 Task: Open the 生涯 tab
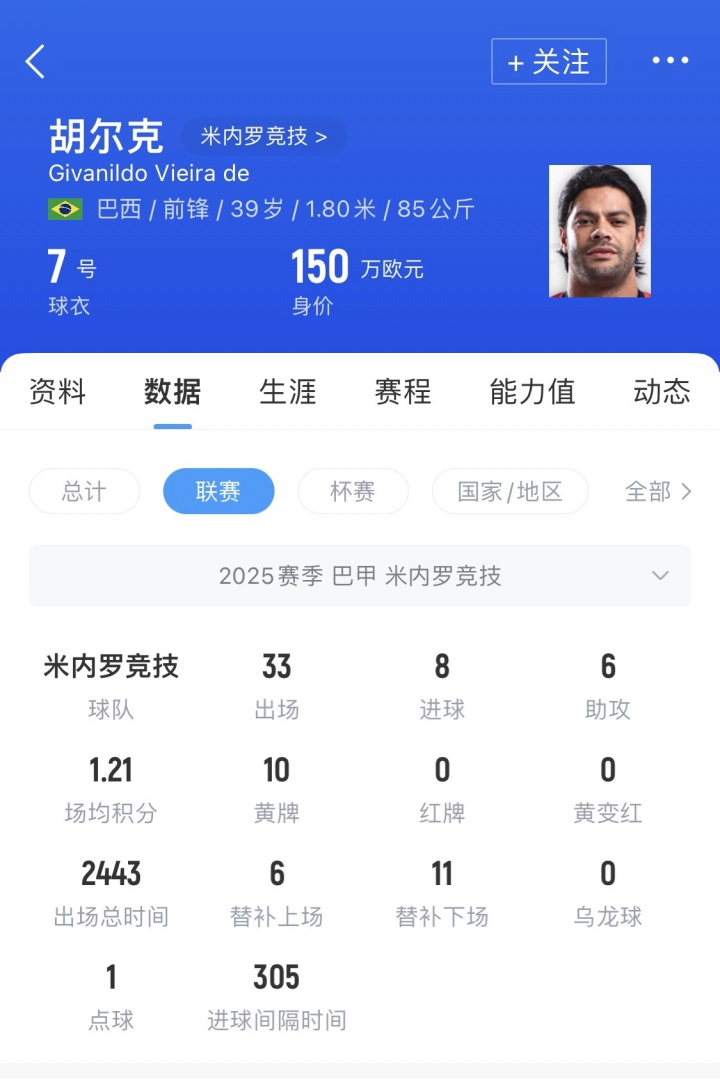(288, 392)
